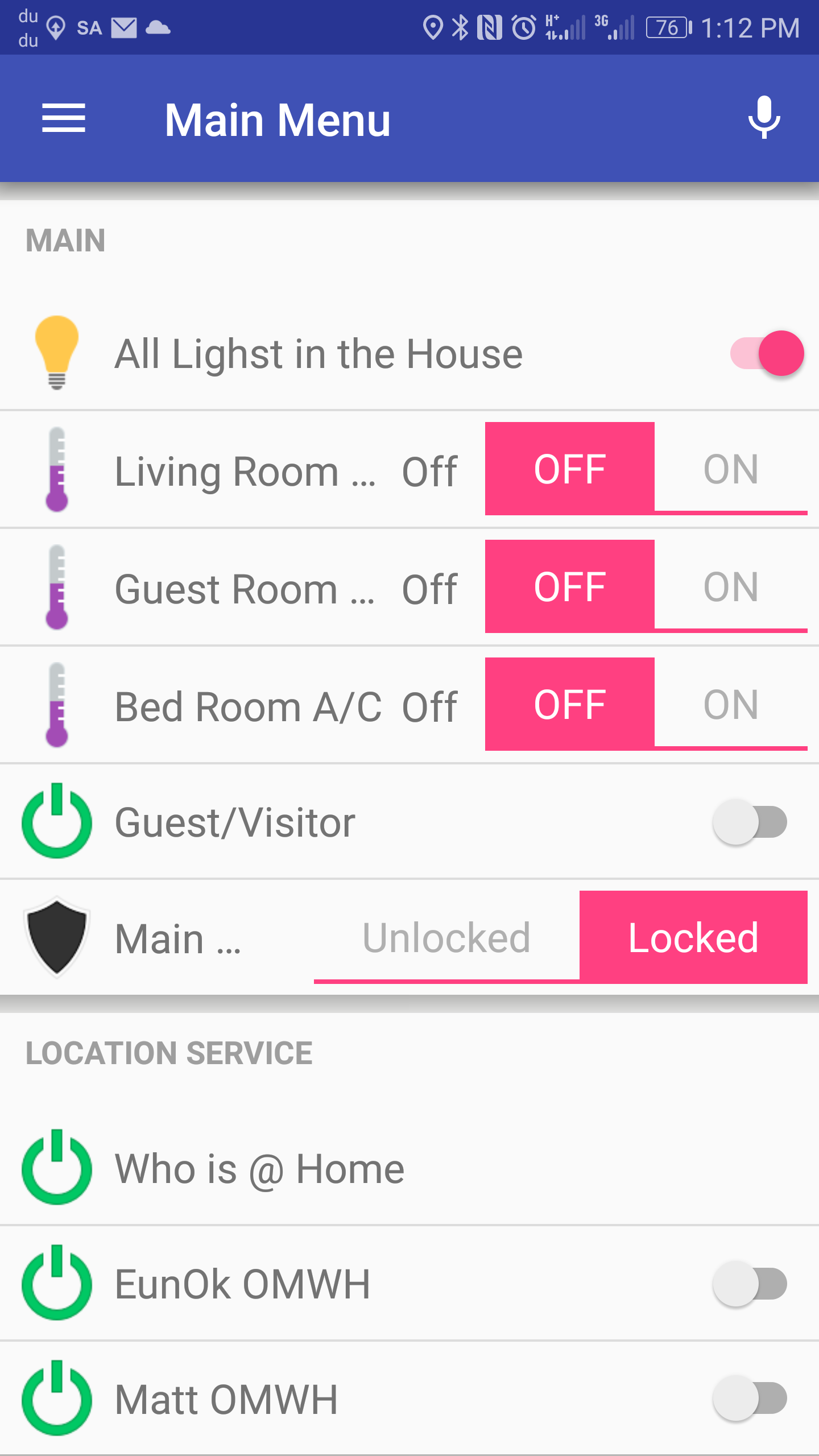Open Who is @ Home
This screenshot has height=1456, width=819.
pos(259,1169)
